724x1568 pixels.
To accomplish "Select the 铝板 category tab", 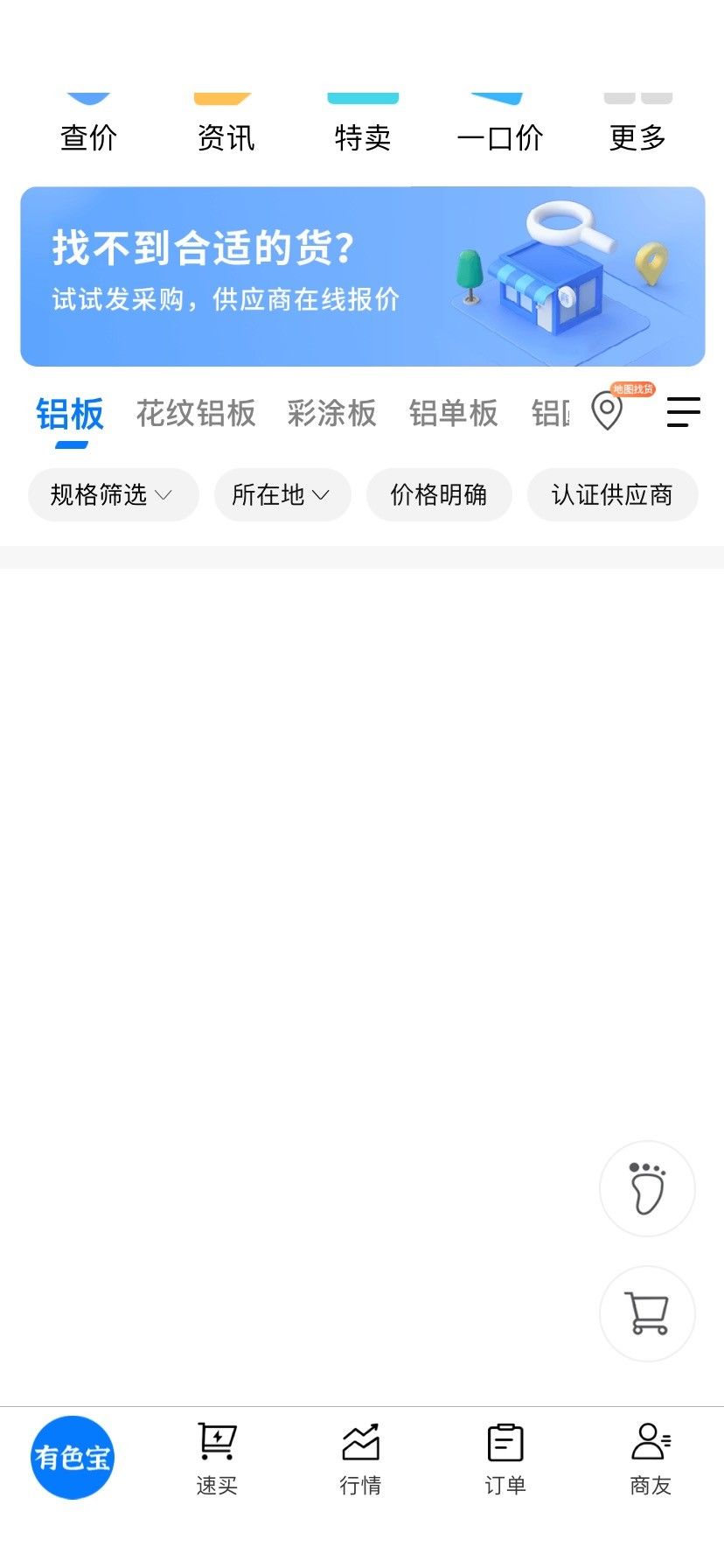I will point(70,414).
